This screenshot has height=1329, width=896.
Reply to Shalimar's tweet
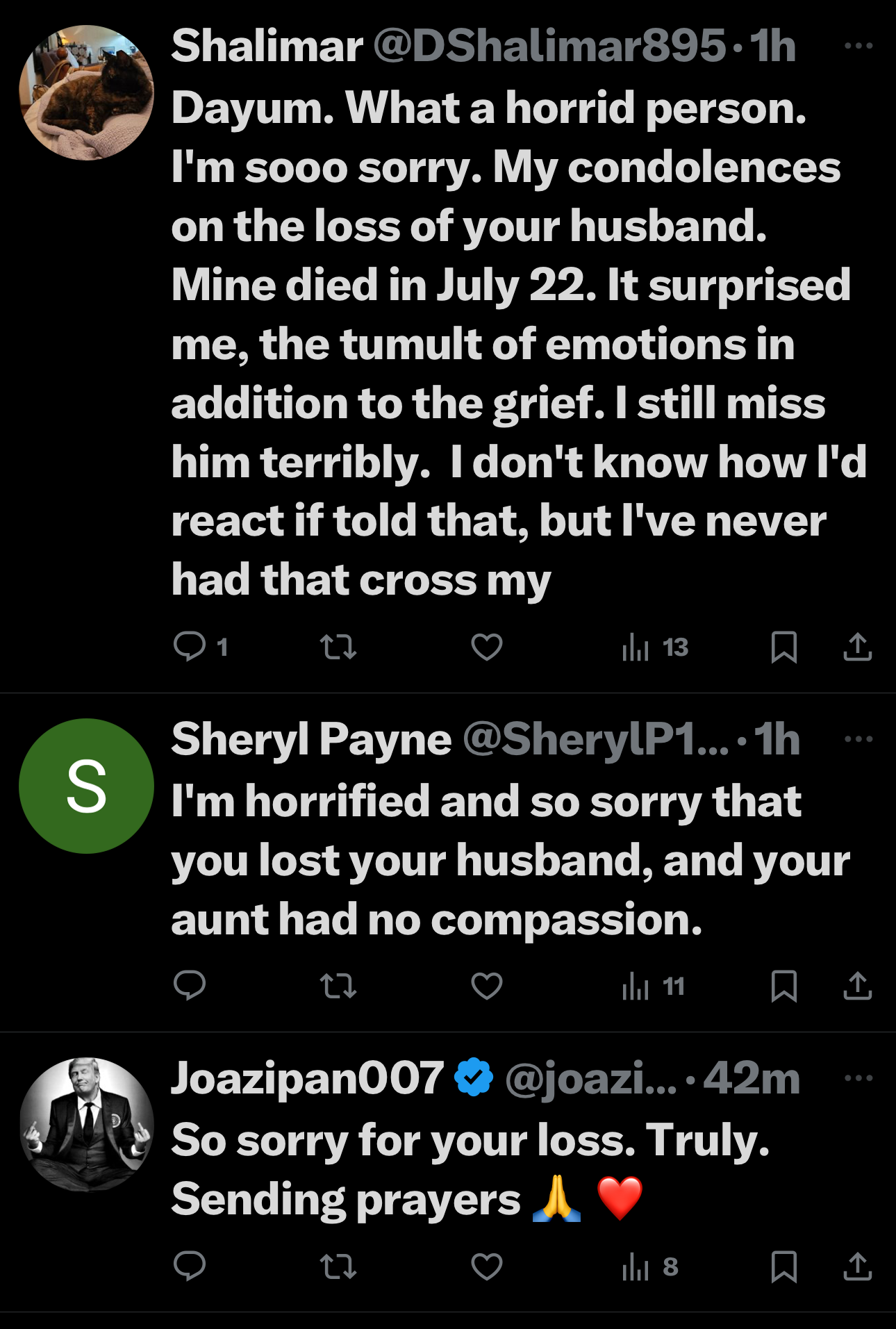point(189,647)
